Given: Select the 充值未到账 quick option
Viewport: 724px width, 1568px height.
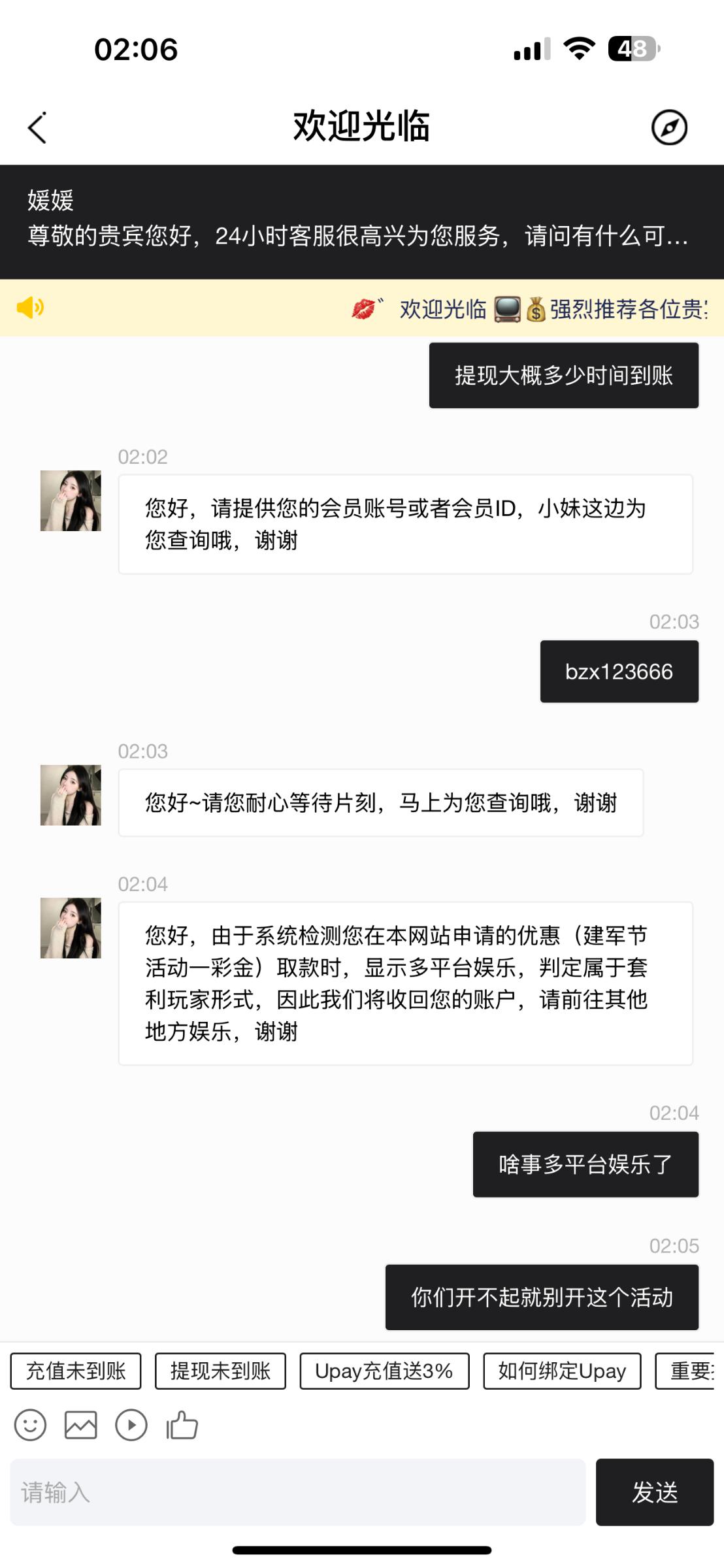Looking at the screenshot, I should pos(75,1371).
